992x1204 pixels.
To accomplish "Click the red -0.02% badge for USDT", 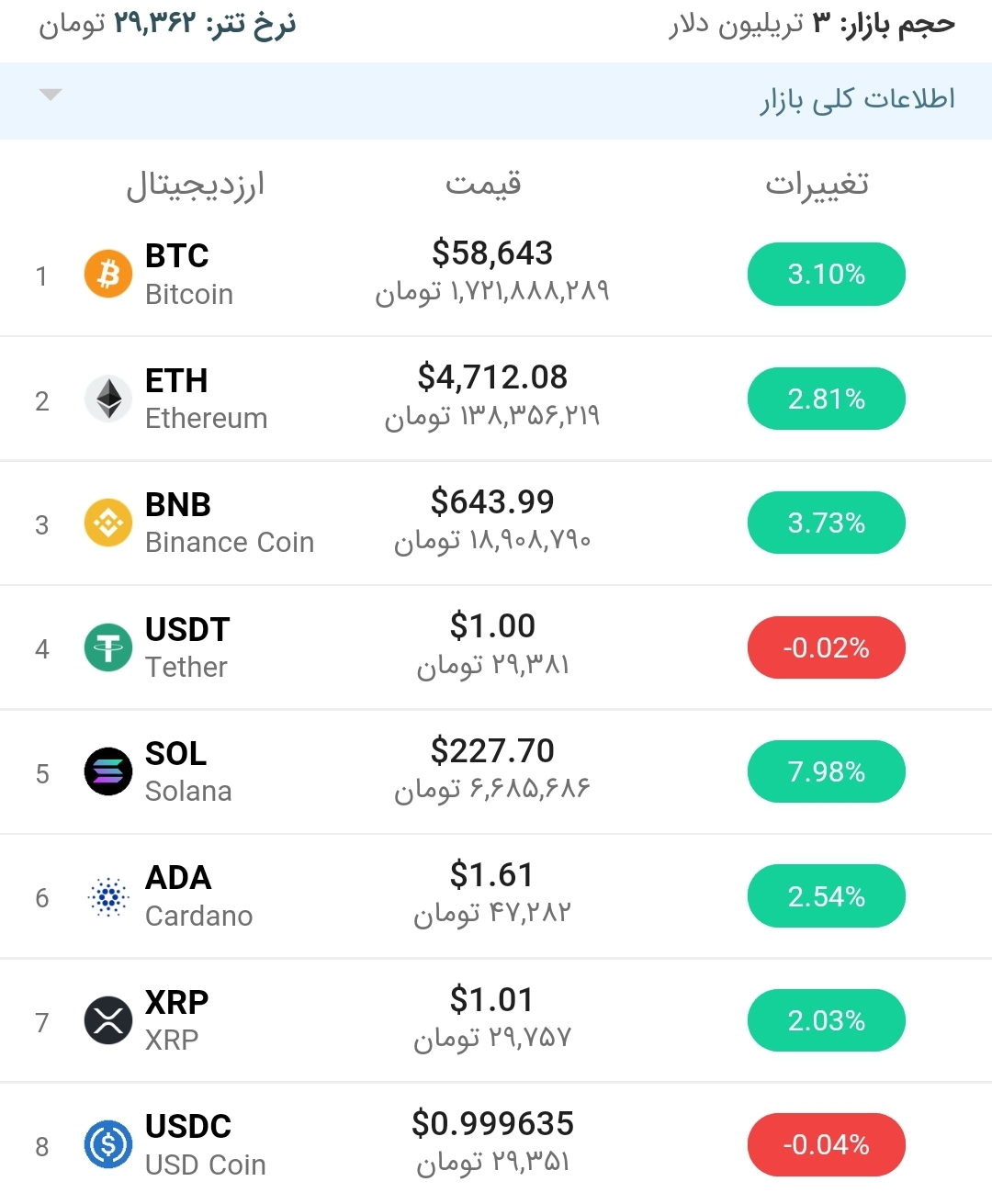I will pos(826,647).
